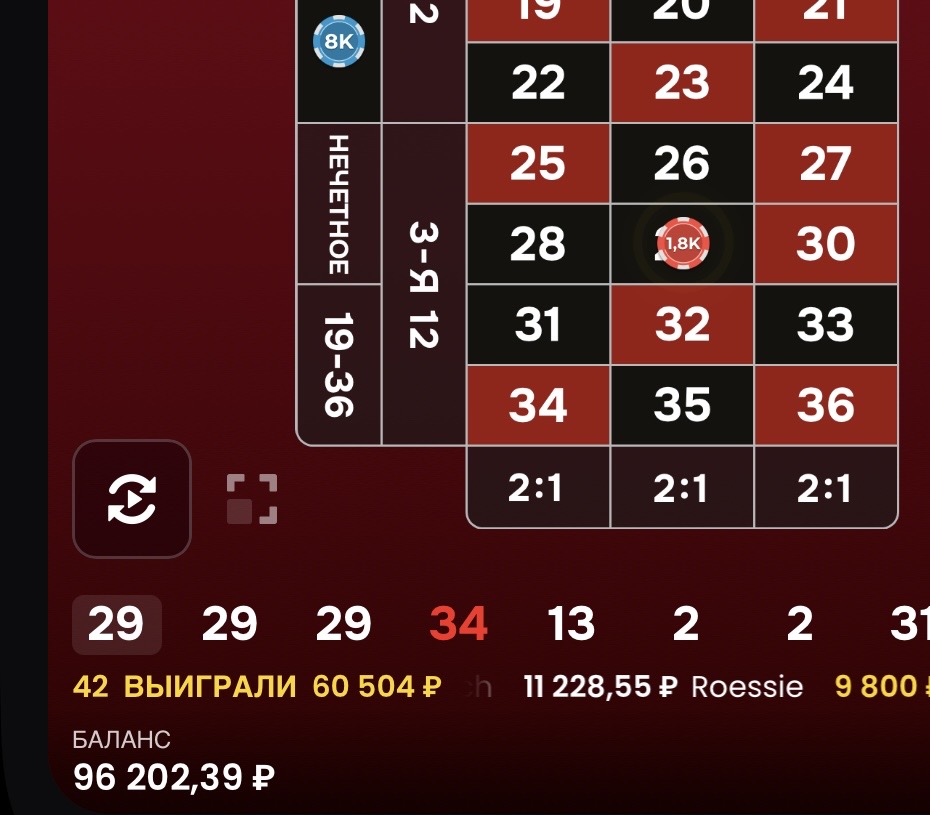This screenshot has height=815, width=930.
Task: Place a bet on number 30
Action: coord(825,244)
